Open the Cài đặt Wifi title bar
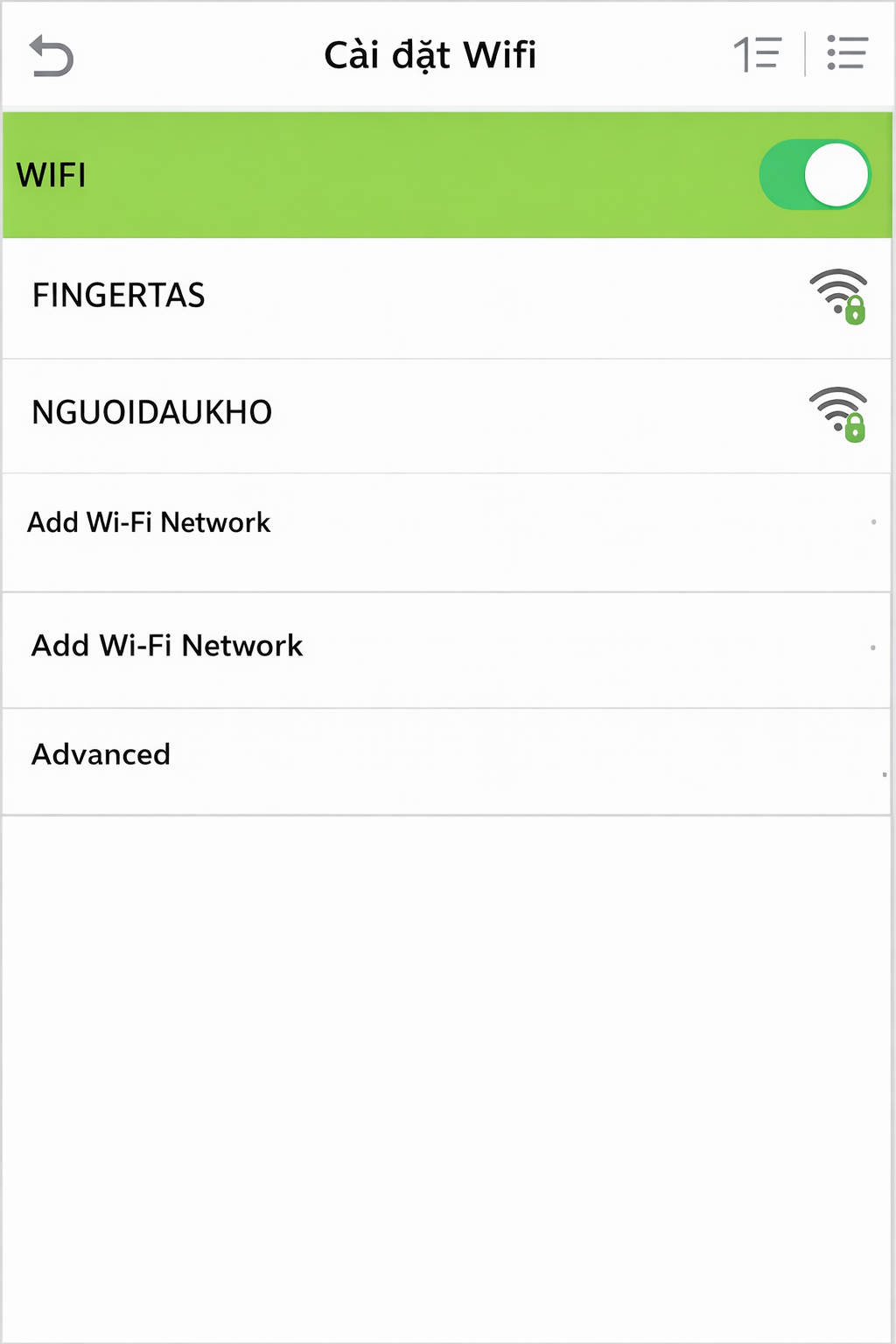The image size is (896, 1344). 430,54
